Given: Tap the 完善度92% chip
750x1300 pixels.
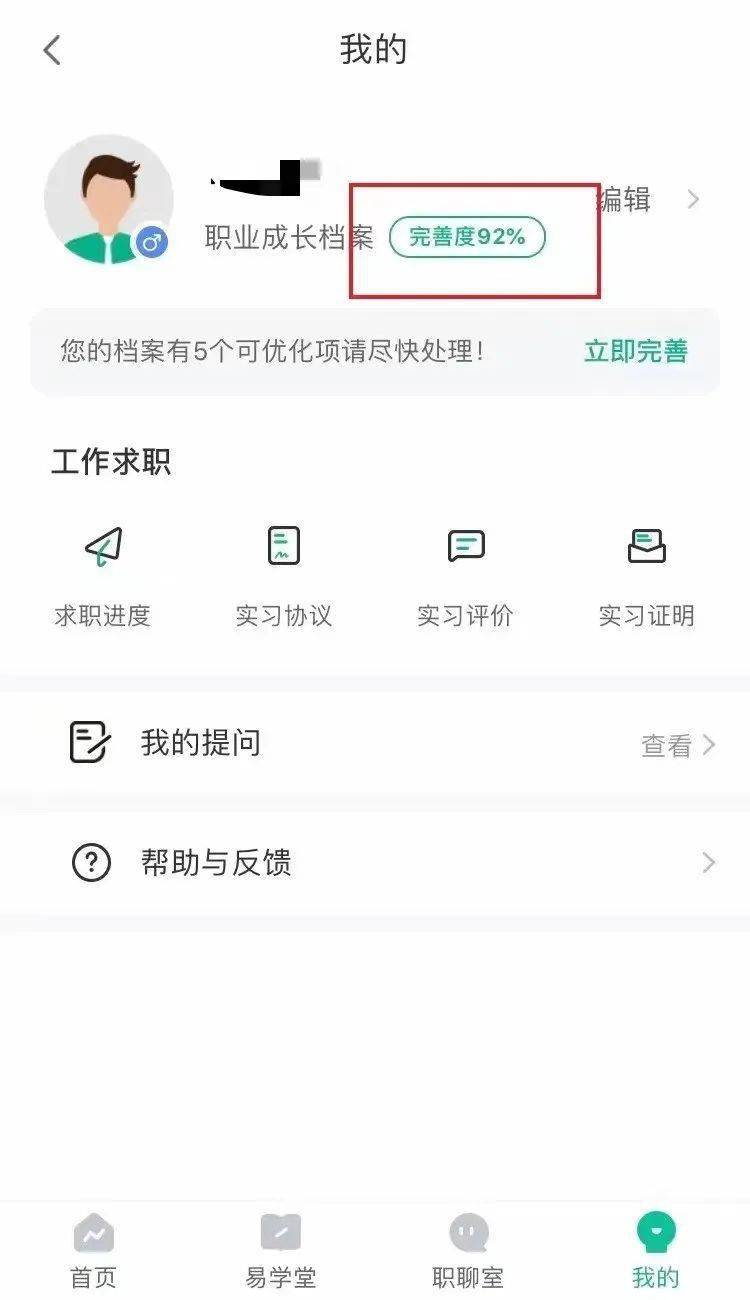Looking at the screenshot, I should point(467,237).
